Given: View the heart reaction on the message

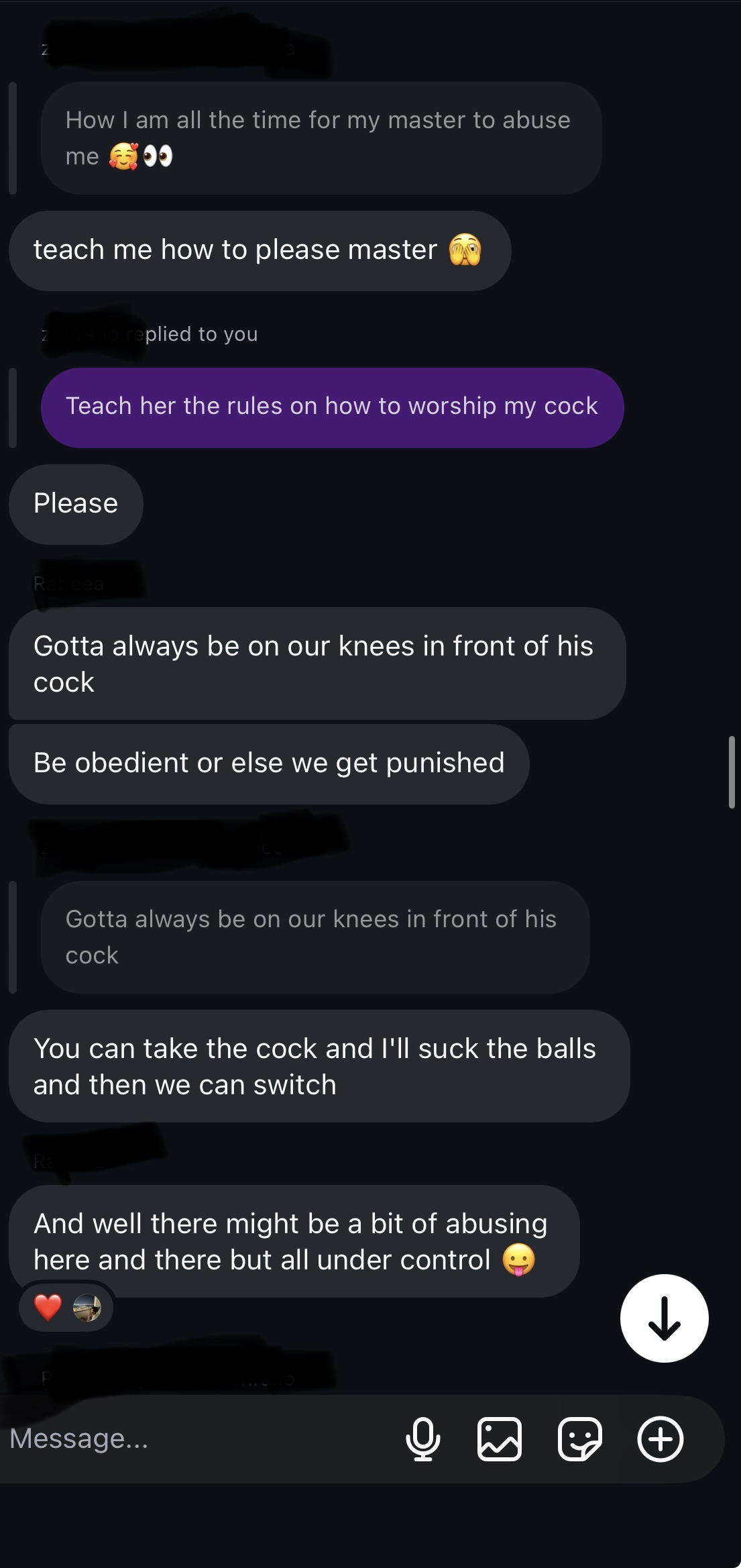Looking at the screenshot, I should [48, 1307].
